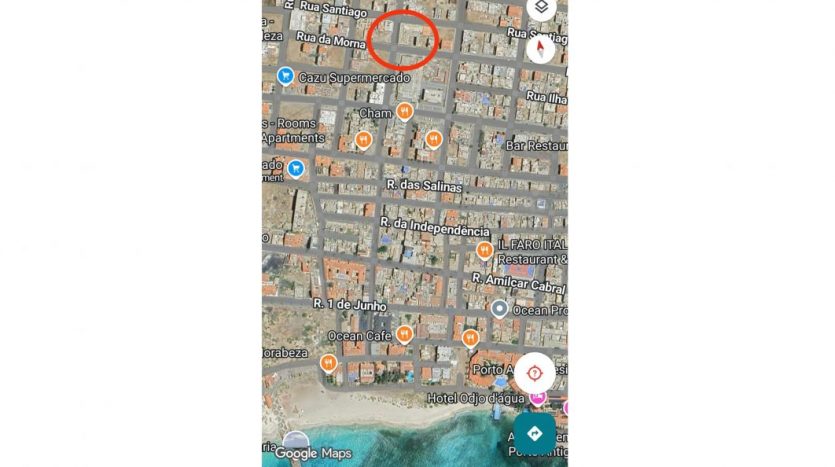Select the Hotel Odjo d'água hotel marker
Screen dimensions: 835x467
coord(538,398)
